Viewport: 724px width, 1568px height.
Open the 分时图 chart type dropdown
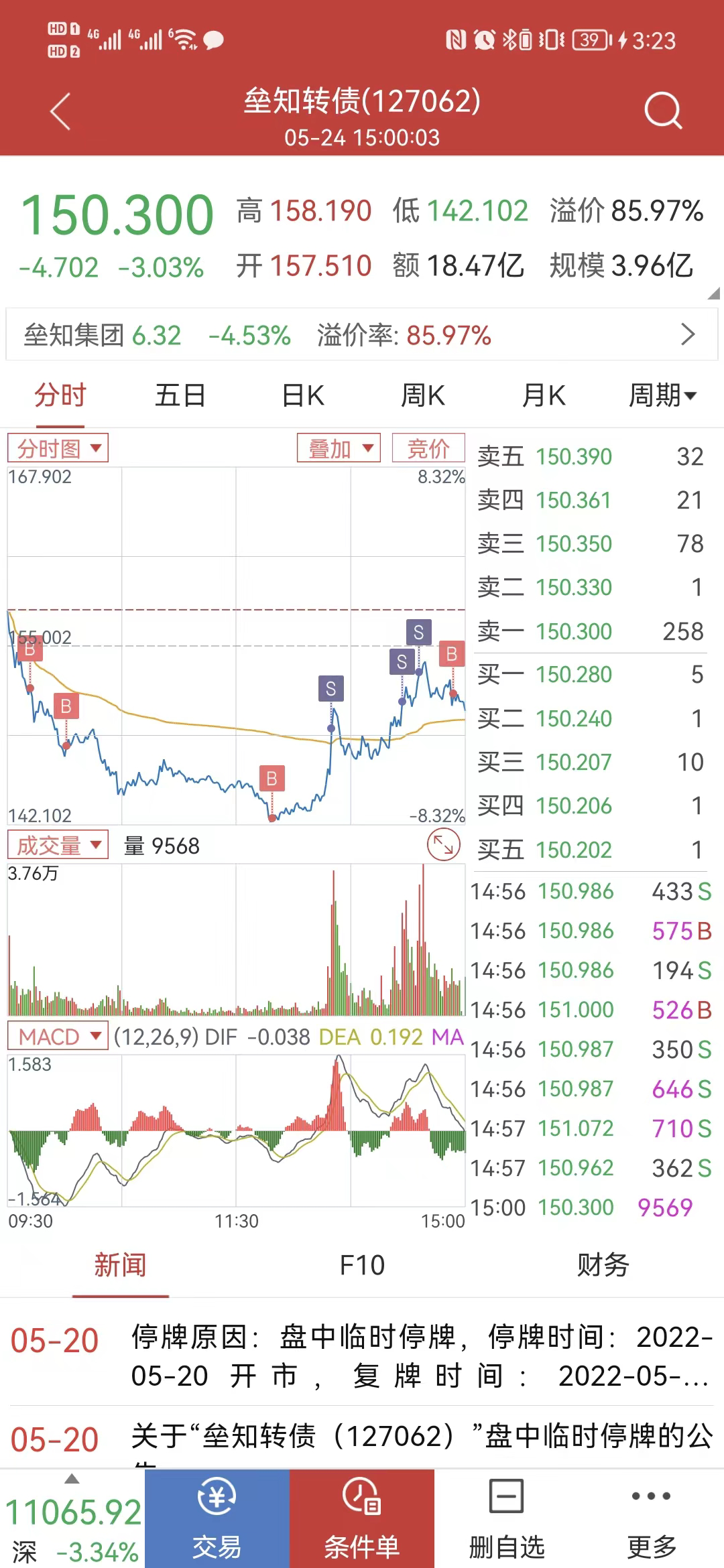click(x=58, y=448)
